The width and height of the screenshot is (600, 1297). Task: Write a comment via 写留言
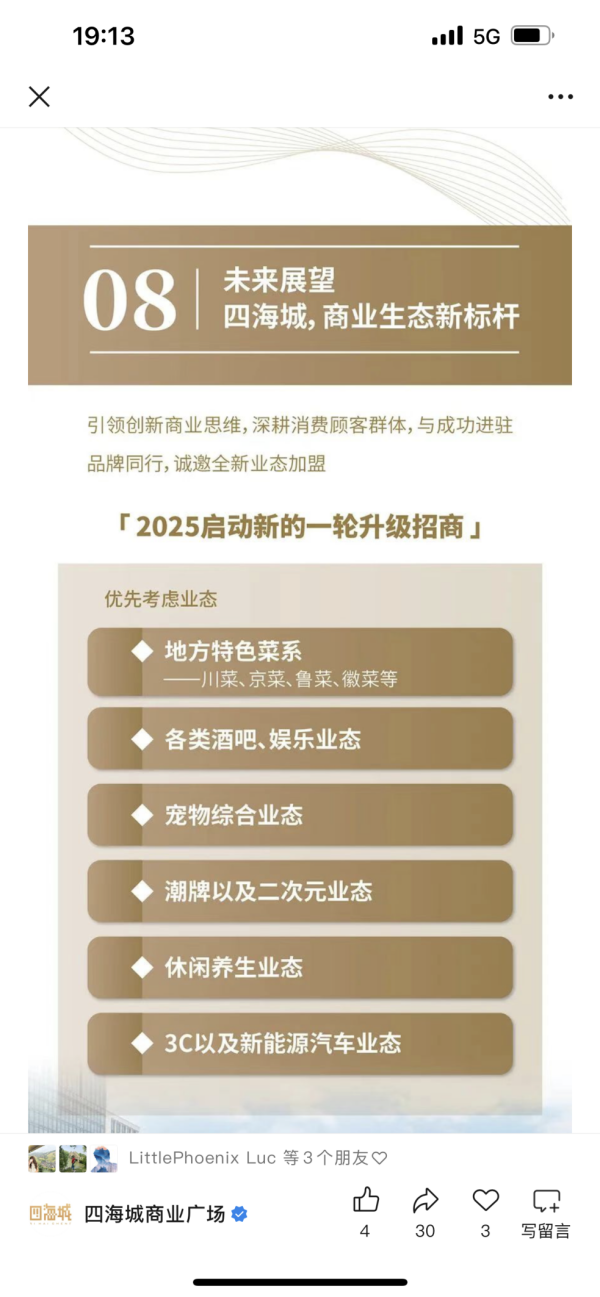546,1211
